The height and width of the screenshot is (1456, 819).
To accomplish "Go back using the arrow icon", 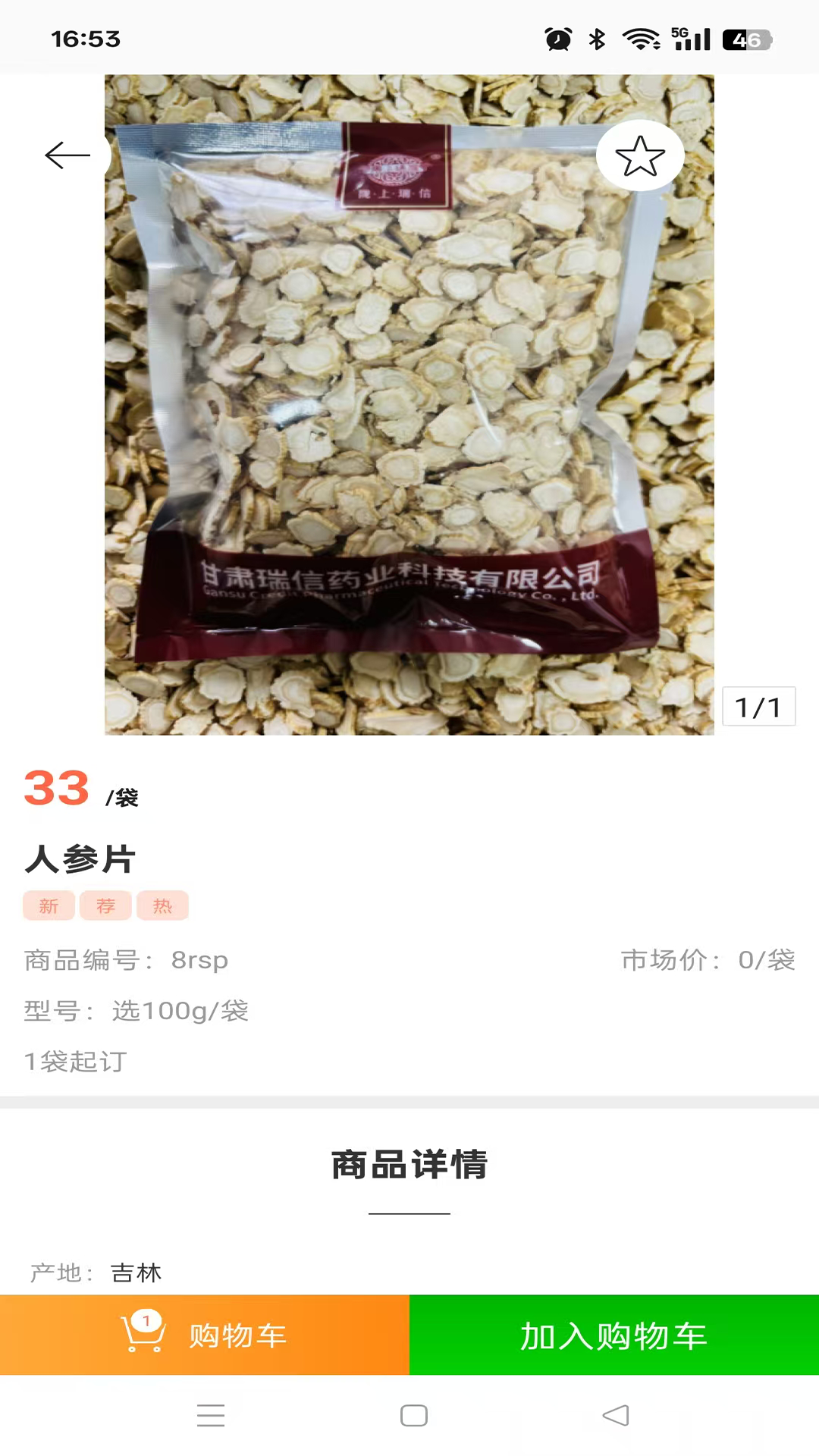I will click(67, 155).
